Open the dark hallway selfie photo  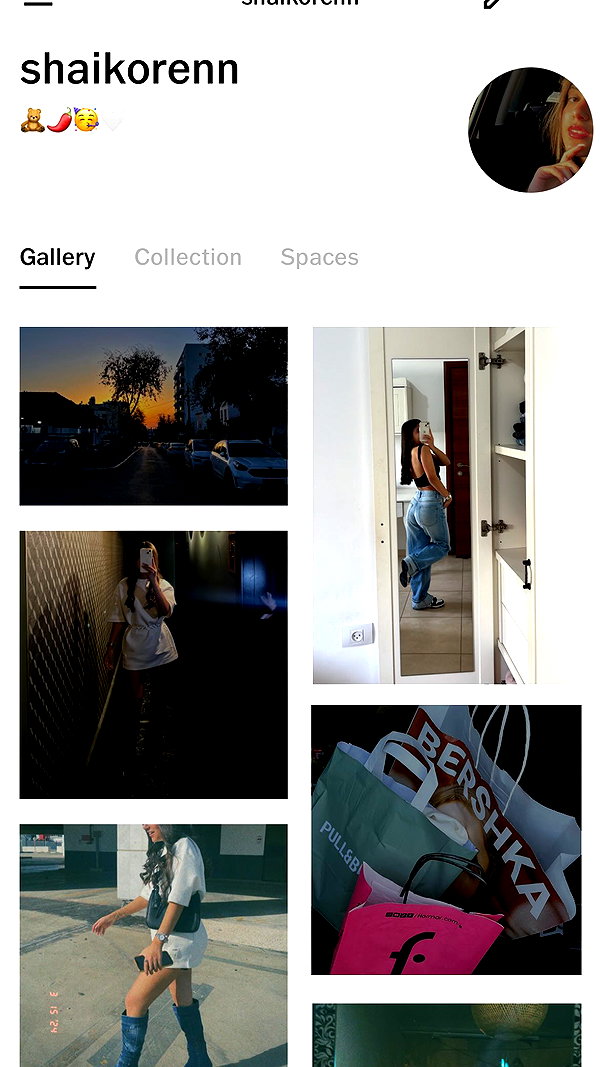(154, 664)
